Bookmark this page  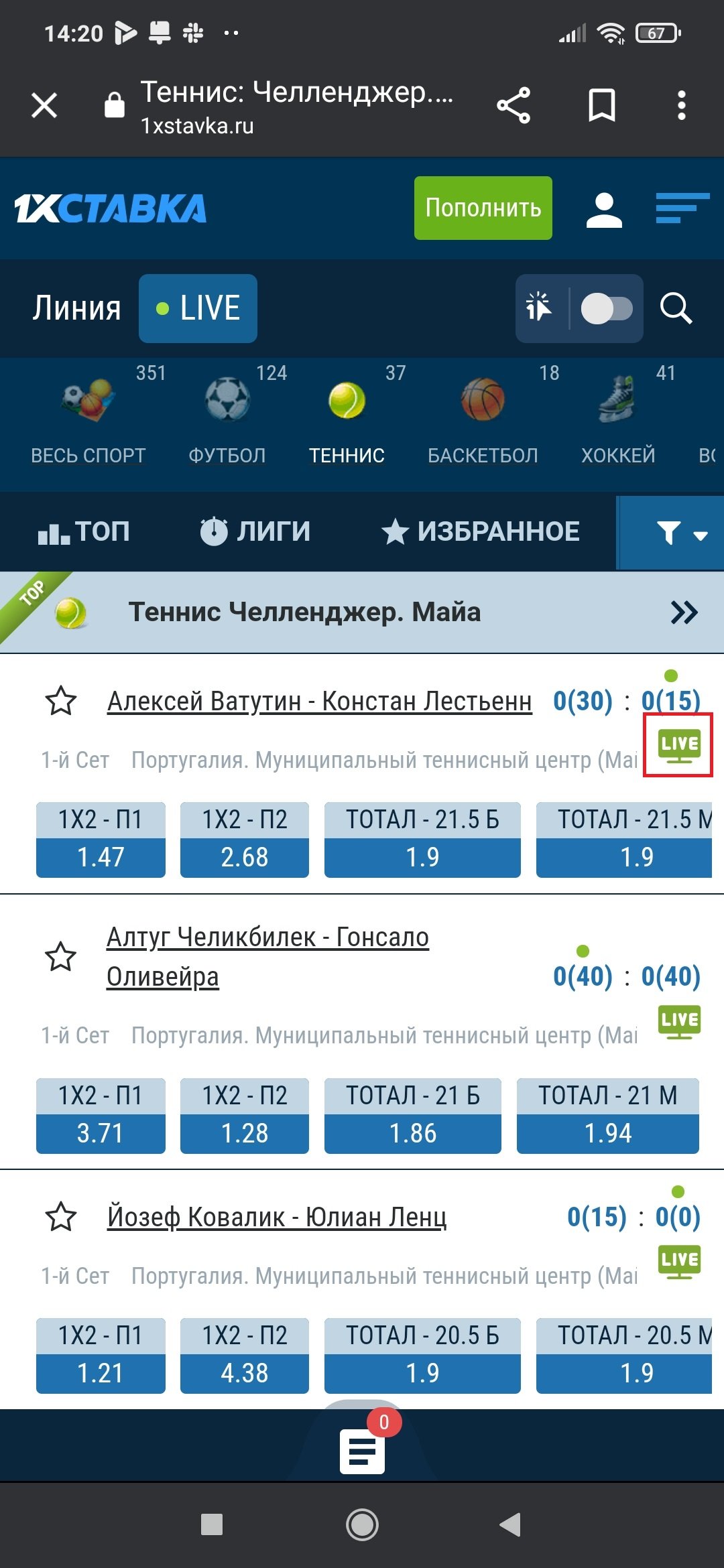601,106
